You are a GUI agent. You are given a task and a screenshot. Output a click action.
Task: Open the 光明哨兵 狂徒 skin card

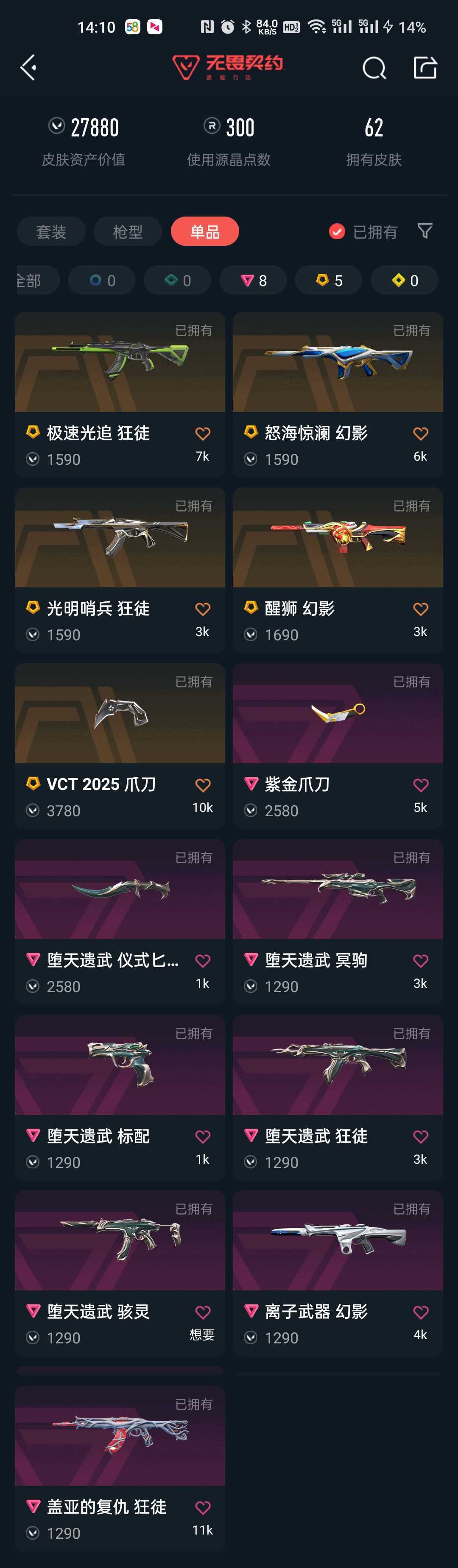point(120,538)
